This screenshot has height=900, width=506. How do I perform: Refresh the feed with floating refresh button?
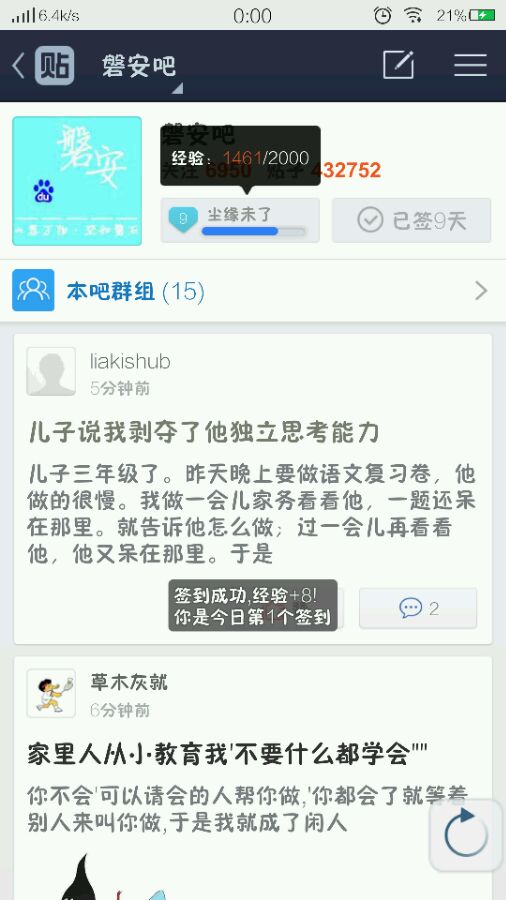pos(466,835)
